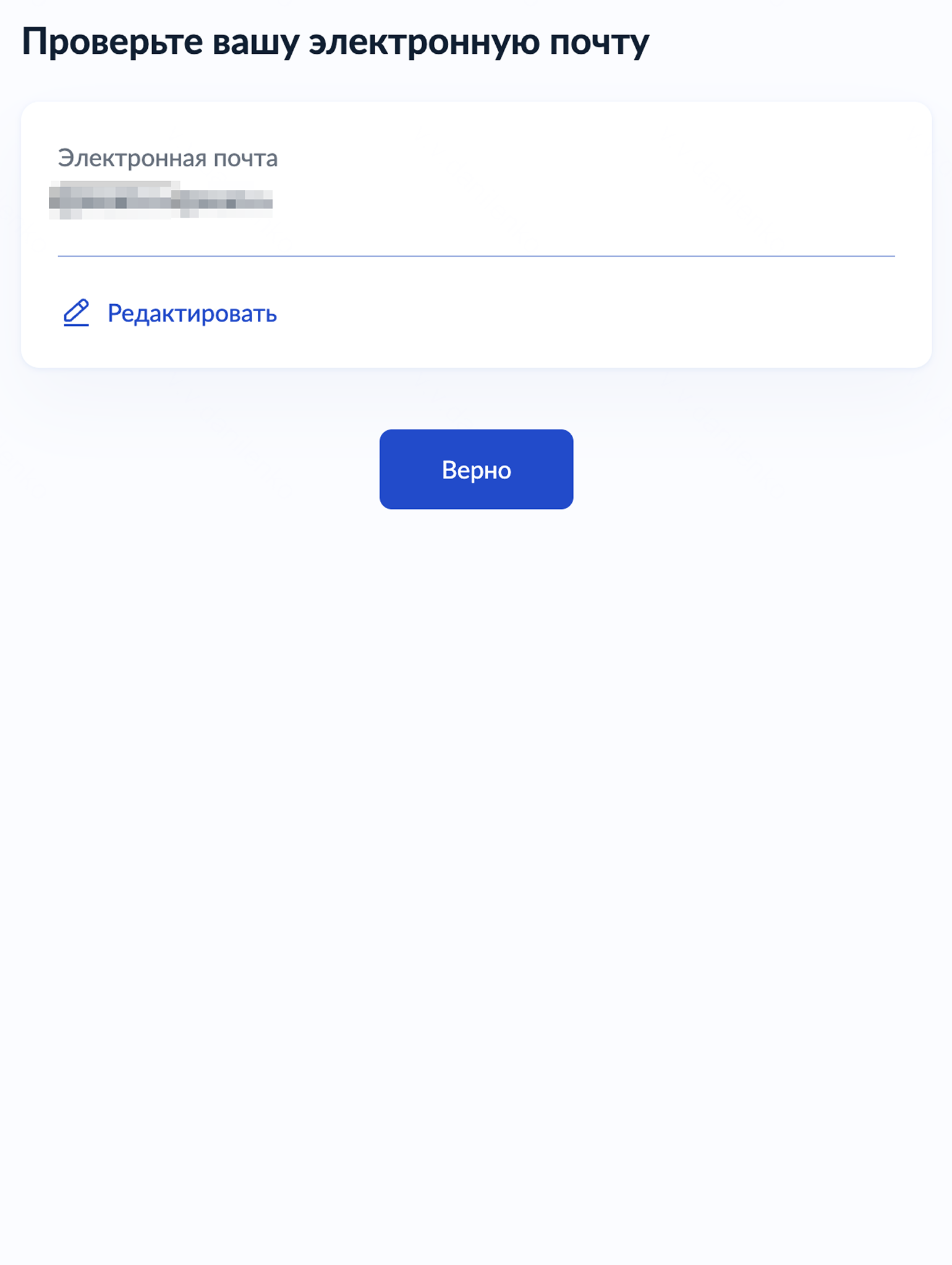The height and width of the screenshot is (1265, 952).
Task: Tap the Редактировать link to edit the email
Action: 191,313
